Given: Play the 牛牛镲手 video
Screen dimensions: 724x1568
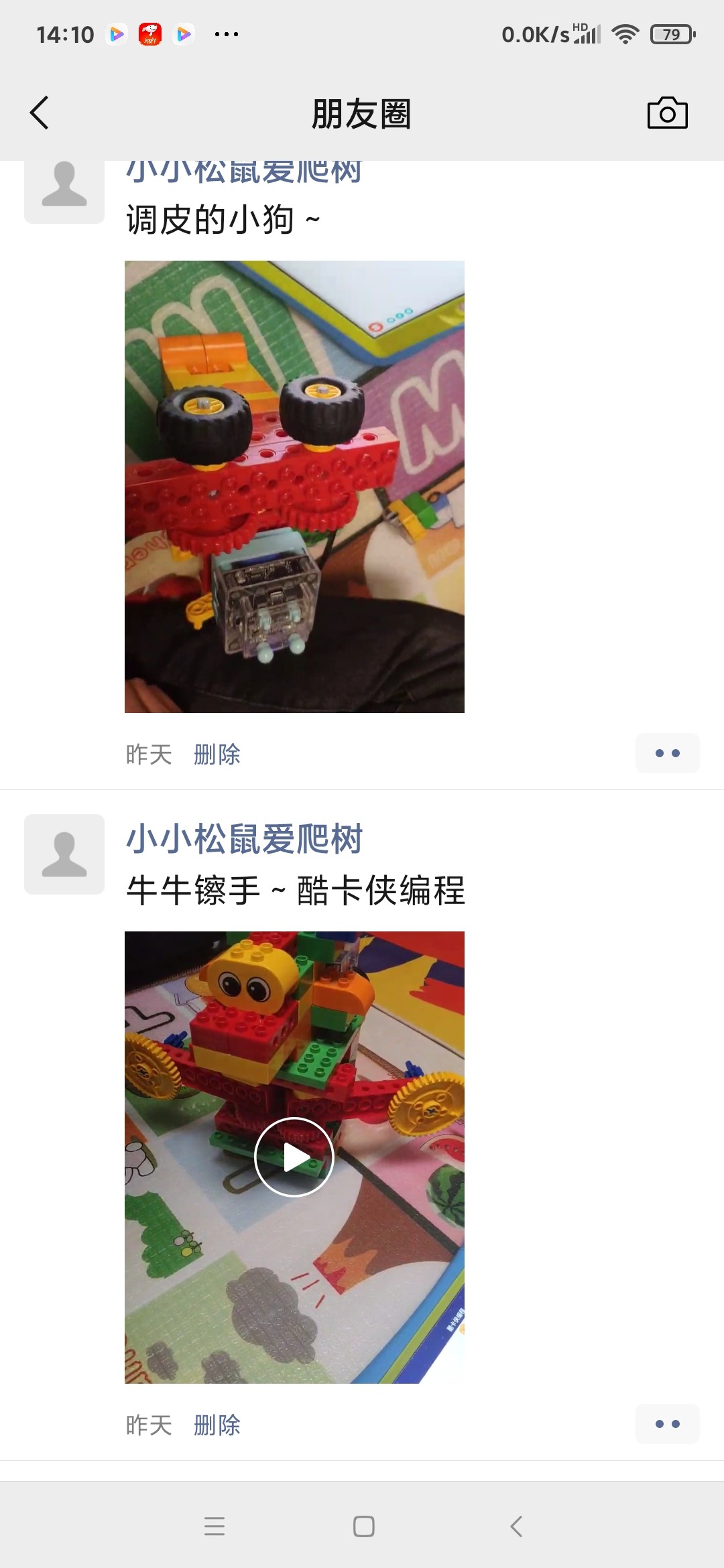Looking at the screenshot, I should coord(294,1157).
